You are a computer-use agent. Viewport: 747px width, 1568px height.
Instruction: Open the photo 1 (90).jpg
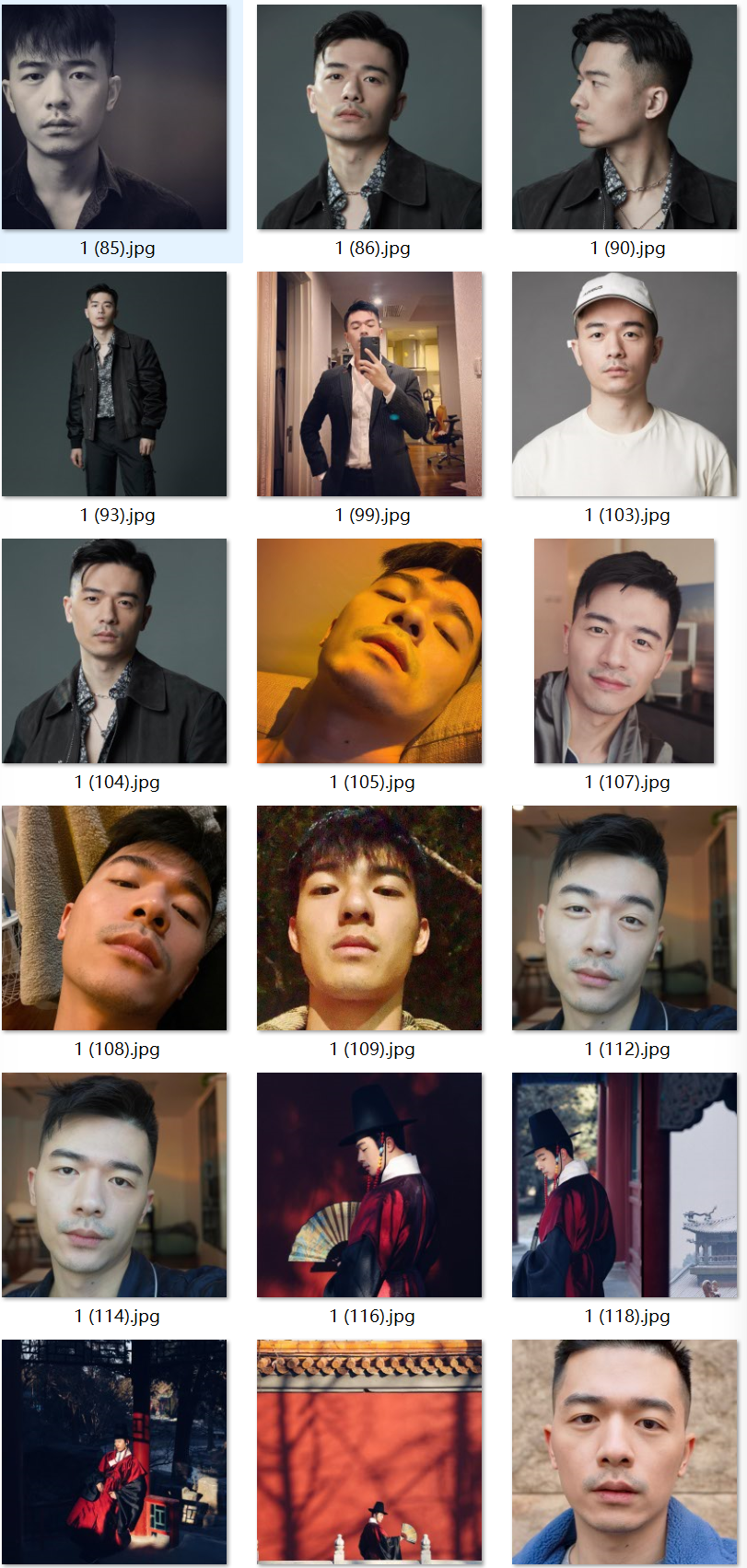(624, 117)
